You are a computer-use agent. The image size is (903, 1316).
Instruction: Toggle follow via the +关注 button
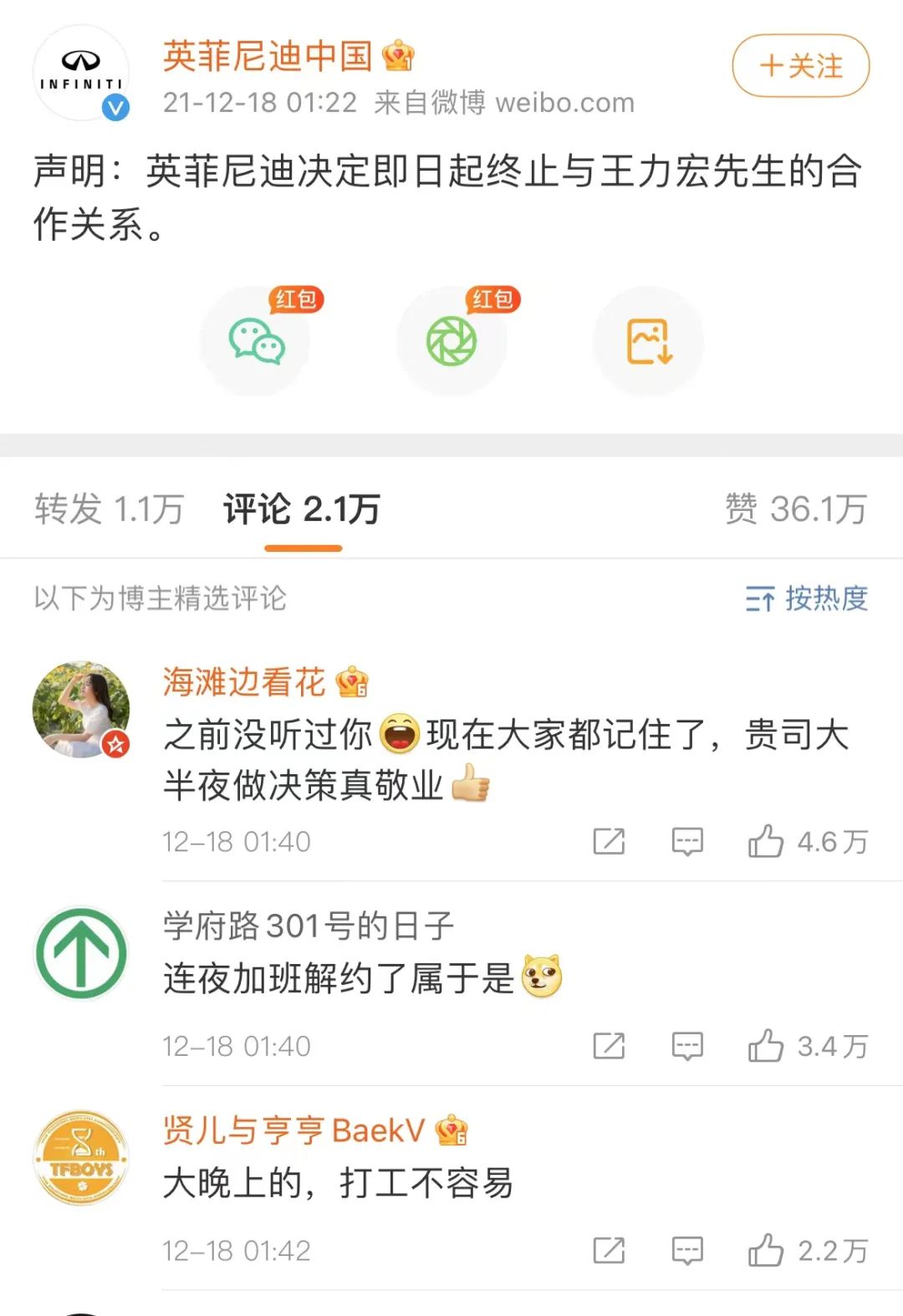pos(798,65)
